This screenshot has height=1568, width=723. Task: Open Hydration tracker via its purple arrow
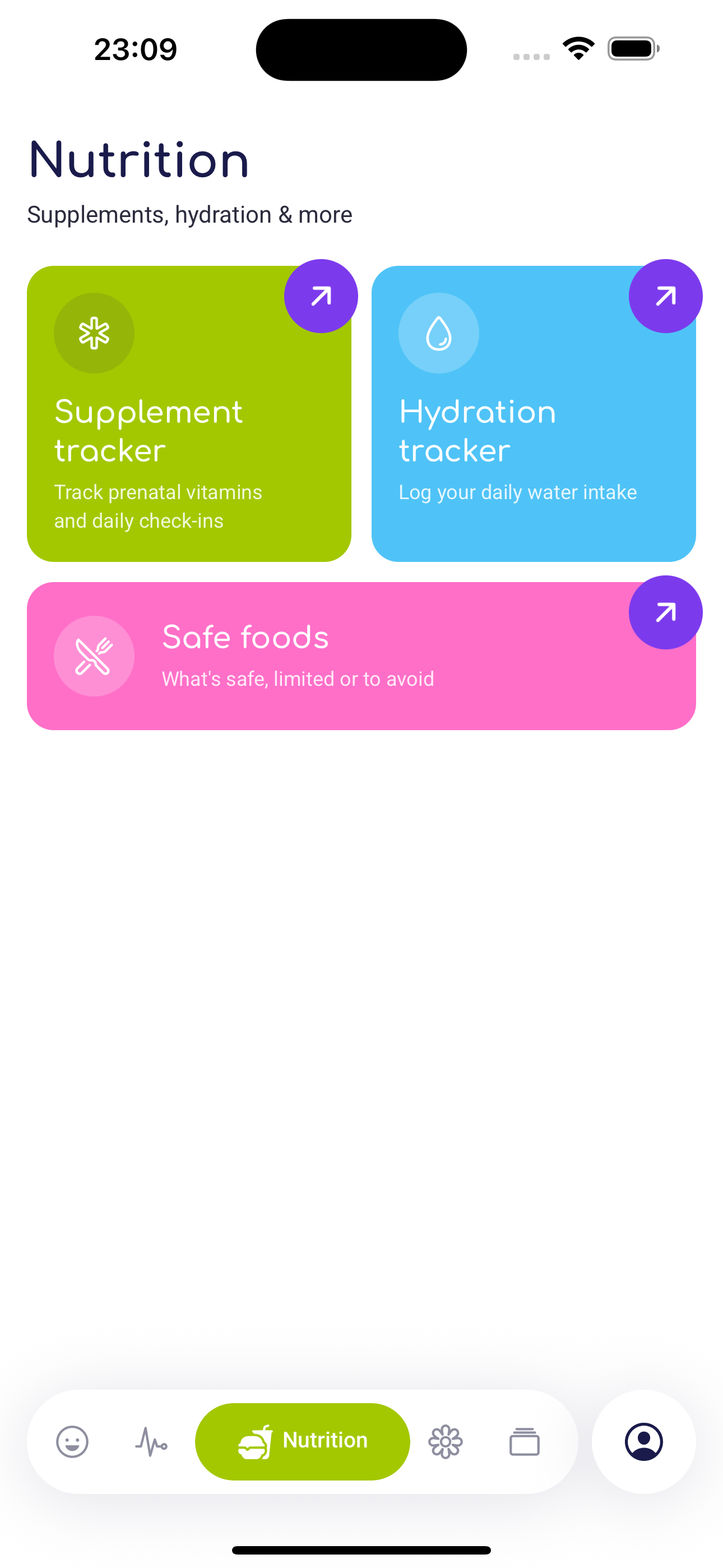point(665,296)
